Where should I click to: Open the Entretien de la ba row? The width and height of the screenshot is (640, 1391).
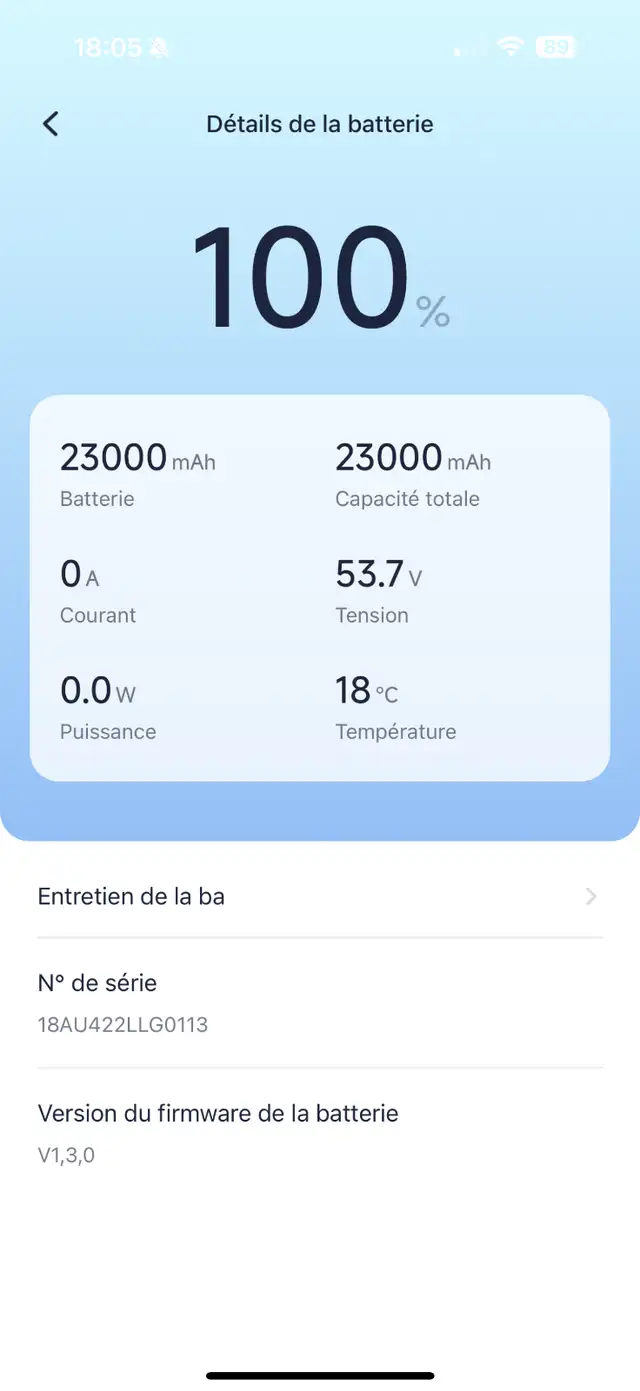pyautogui.click(x=320, y=897)
